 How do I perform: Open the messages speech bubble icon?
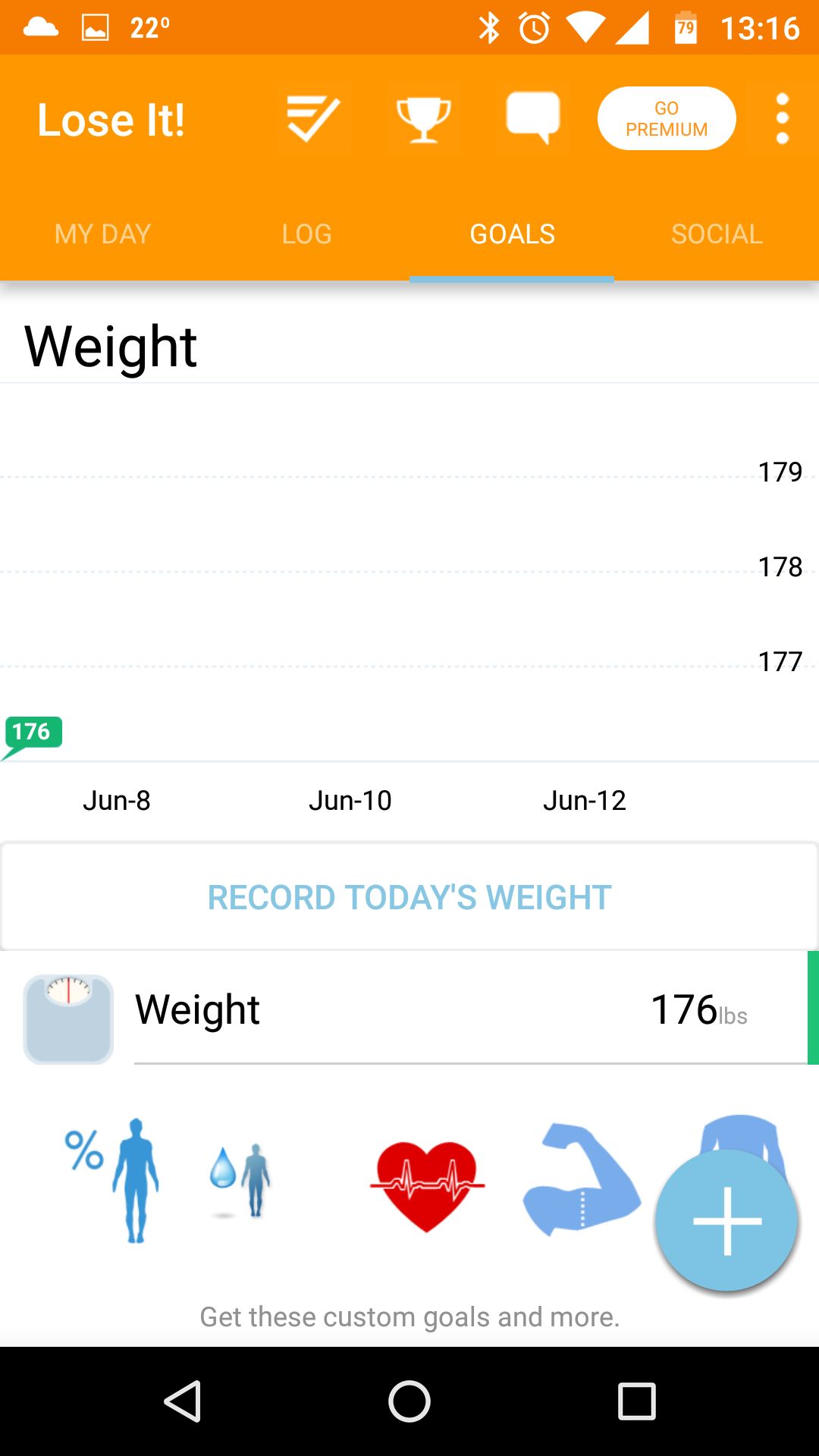click(x=533, y=119)
